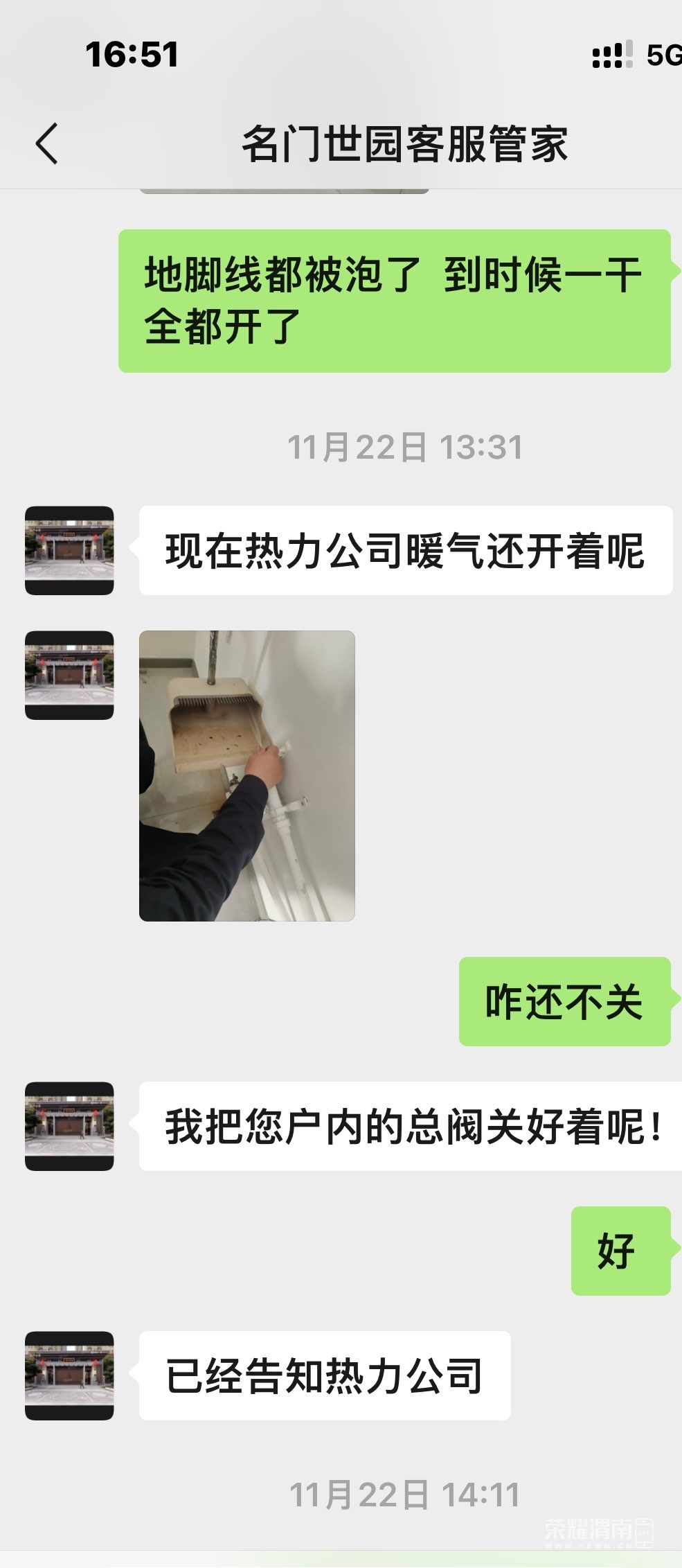The height and width of the screenshot is (1568, 682).
Task: Open the sender's avatar beside 现在热力公司暖气还开着呢
Action: pos(69,551)
